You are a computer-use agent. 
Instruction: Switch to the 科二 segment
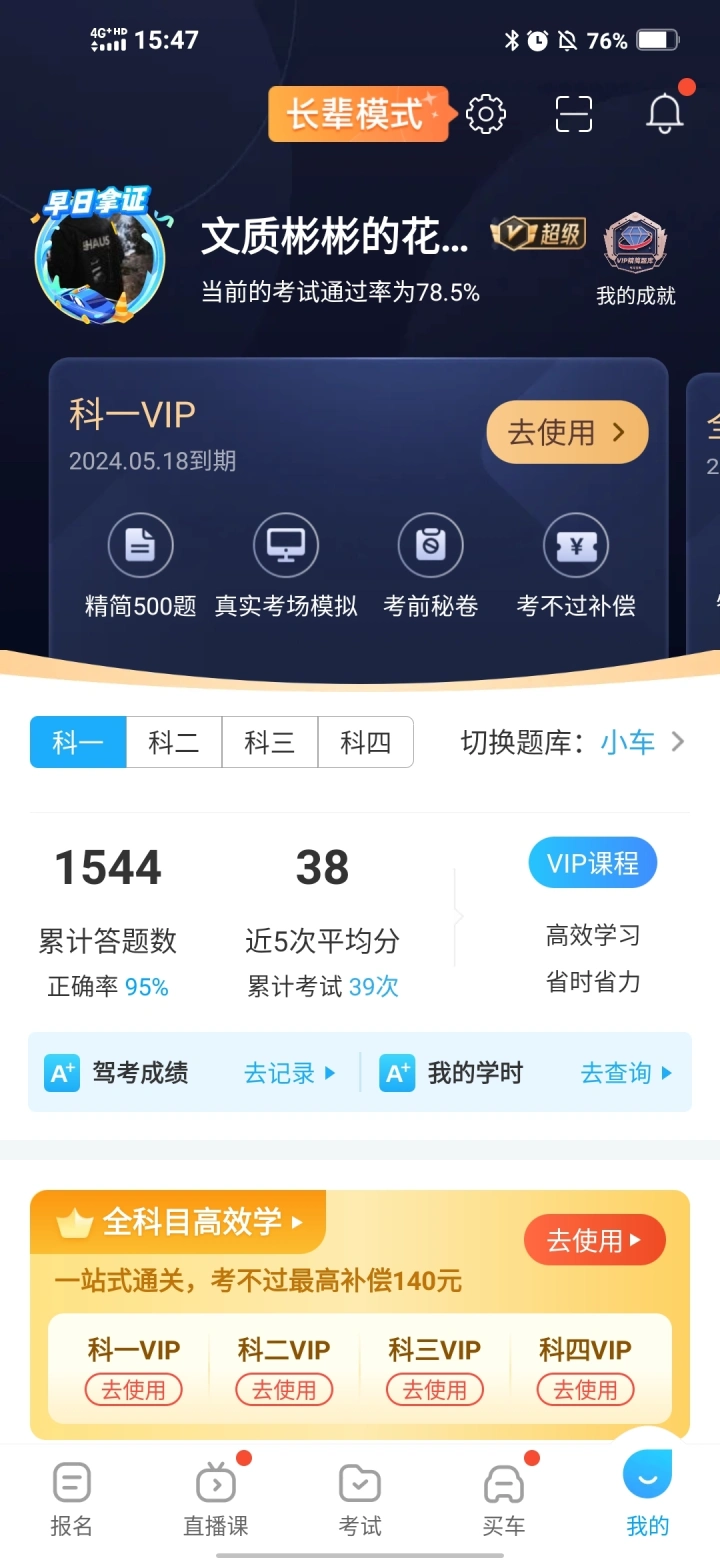click(x=174, y=742)
